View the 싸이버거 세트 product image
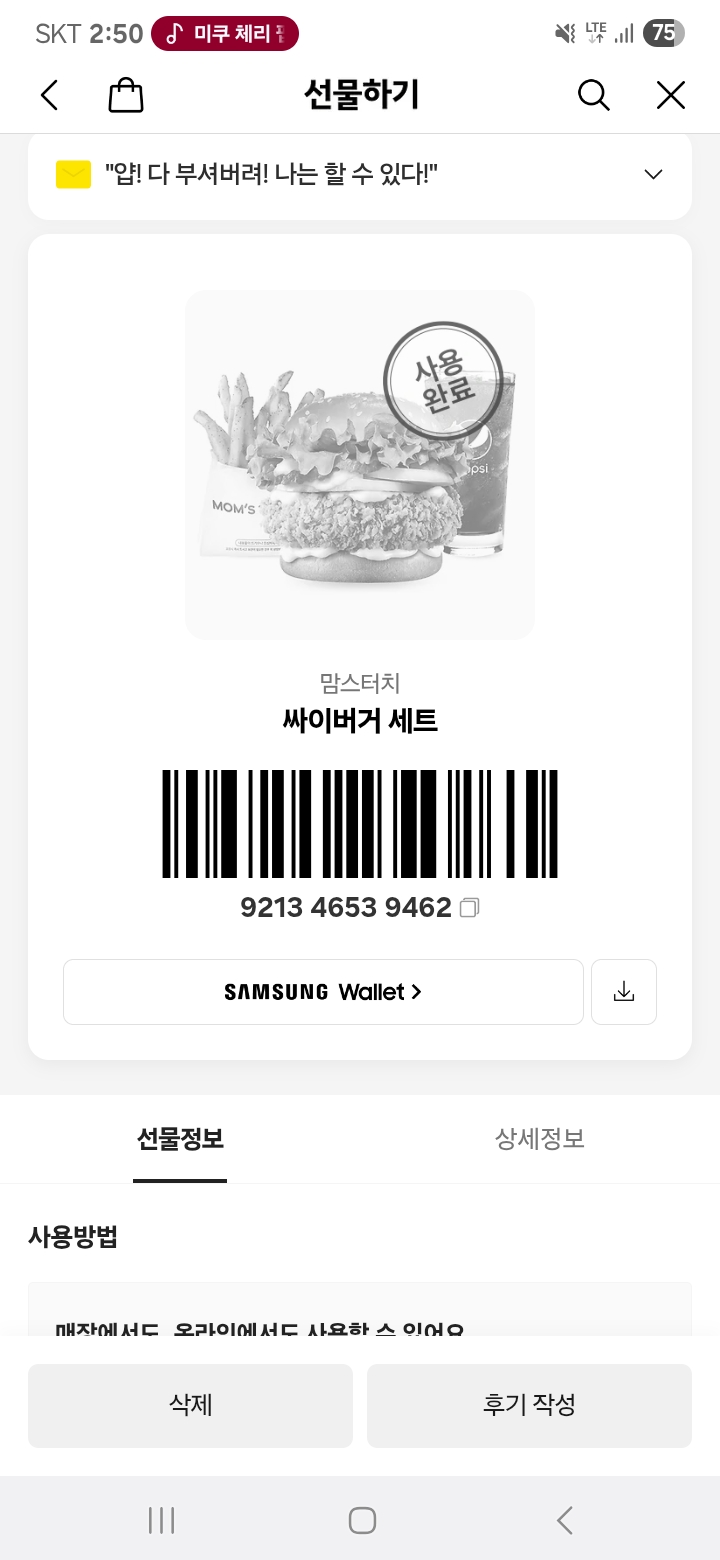 pos(360,465)
